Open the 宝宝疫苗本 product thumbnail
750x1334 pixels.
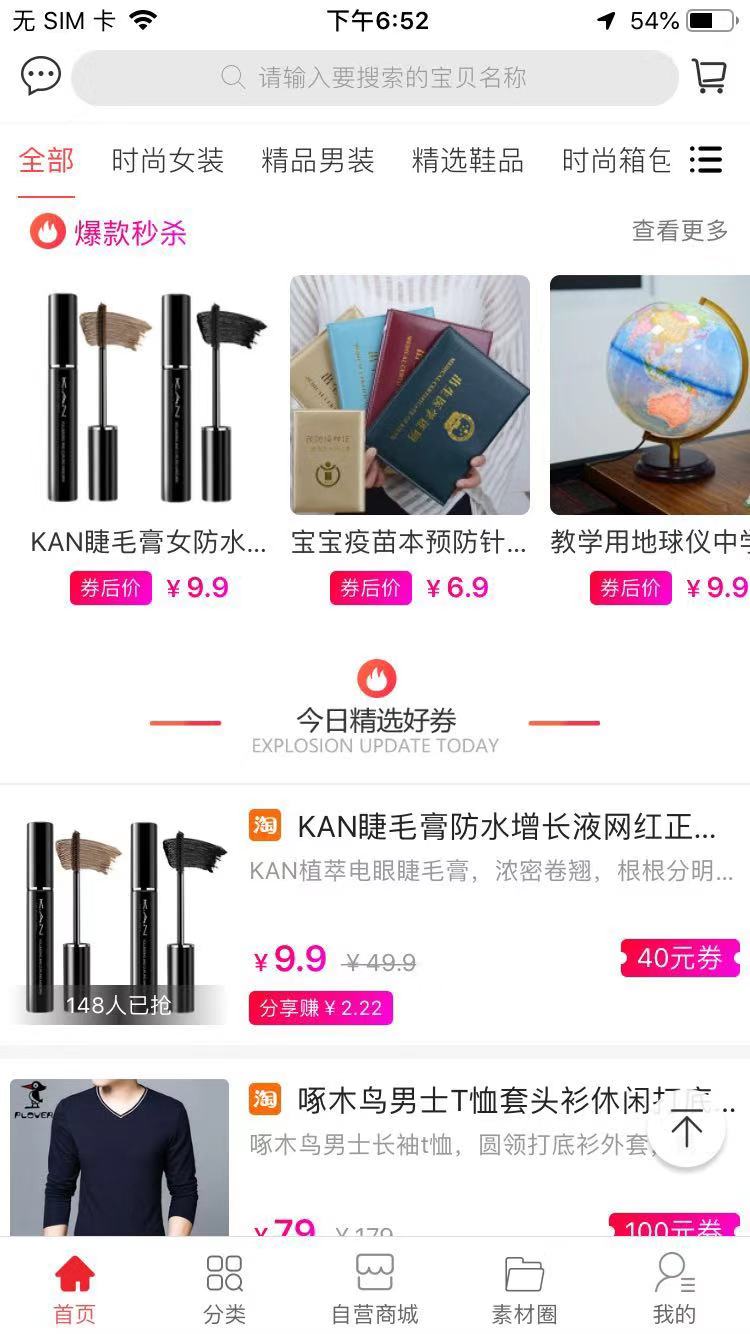pos(410,397)
